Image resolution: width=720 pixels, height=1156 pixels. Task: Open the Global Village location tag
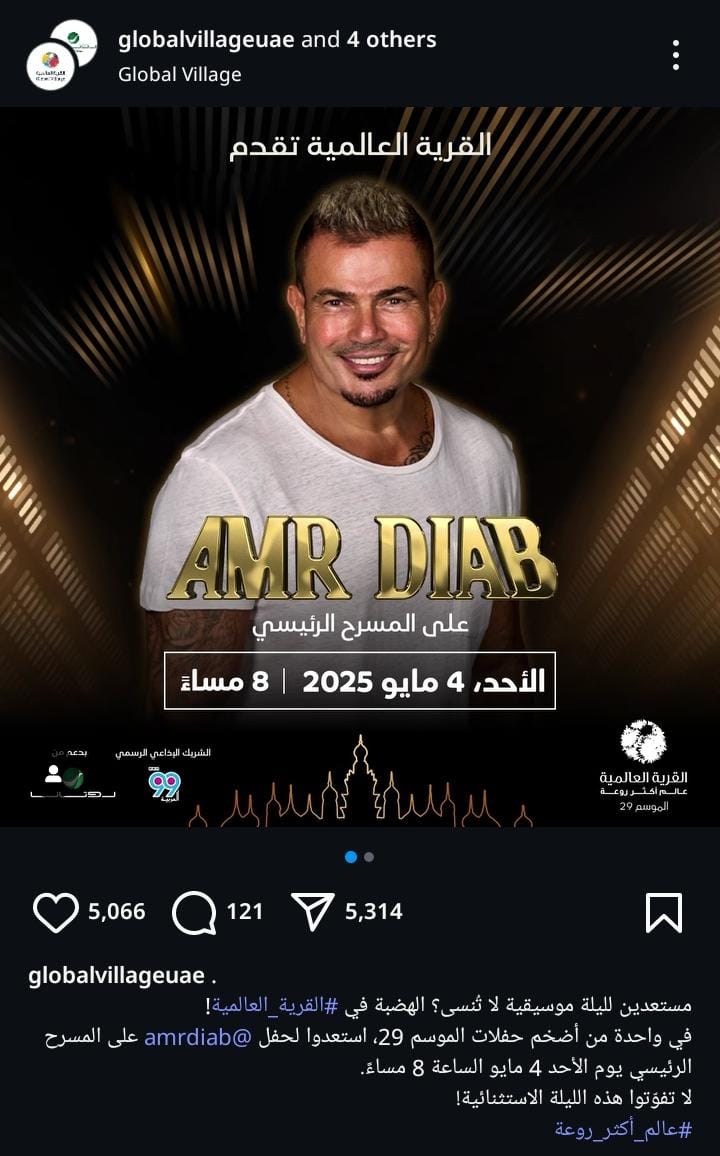point(179,74)
